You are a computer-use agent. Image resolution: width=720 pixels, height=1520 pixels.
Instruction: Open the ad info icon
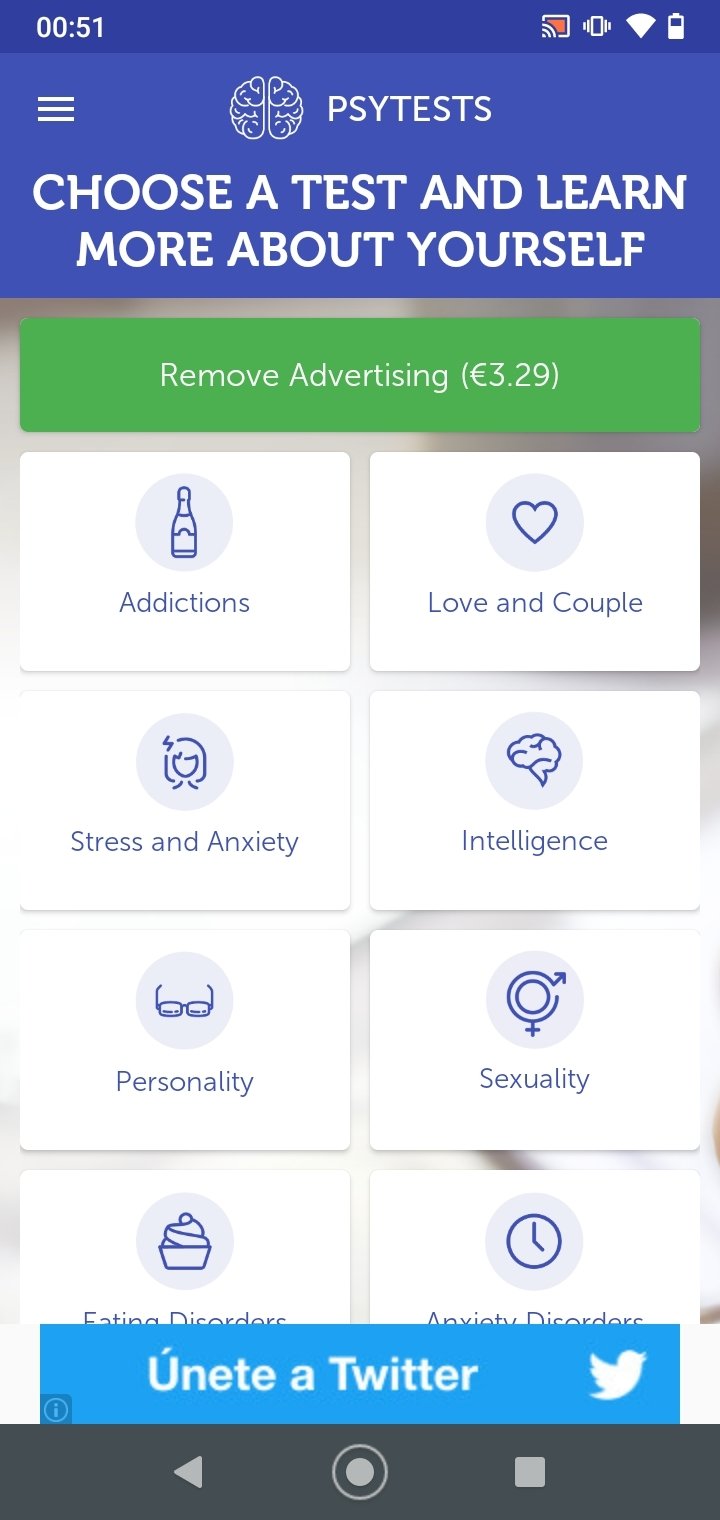click(x=56, y=1410)
